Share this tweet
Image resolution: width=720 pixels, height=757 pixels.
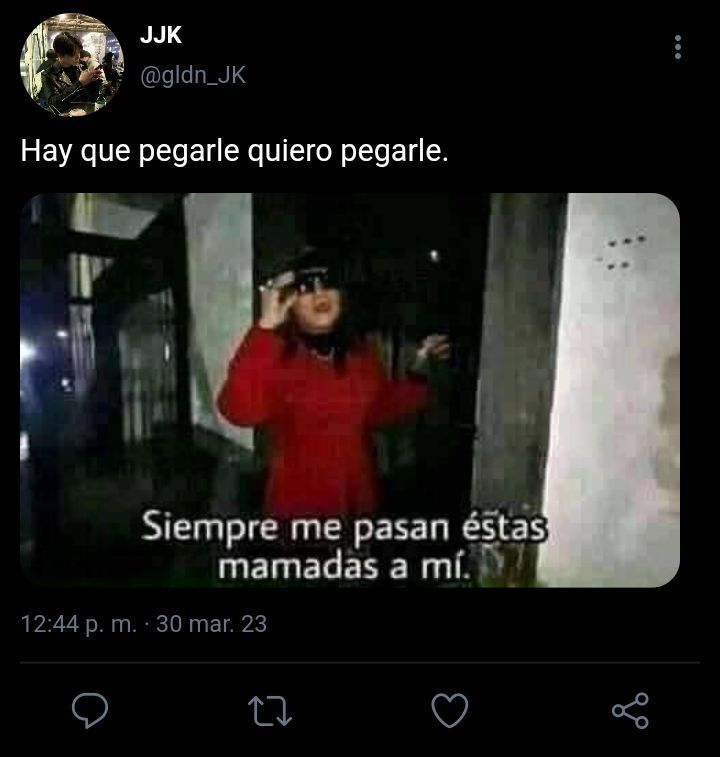630,710
